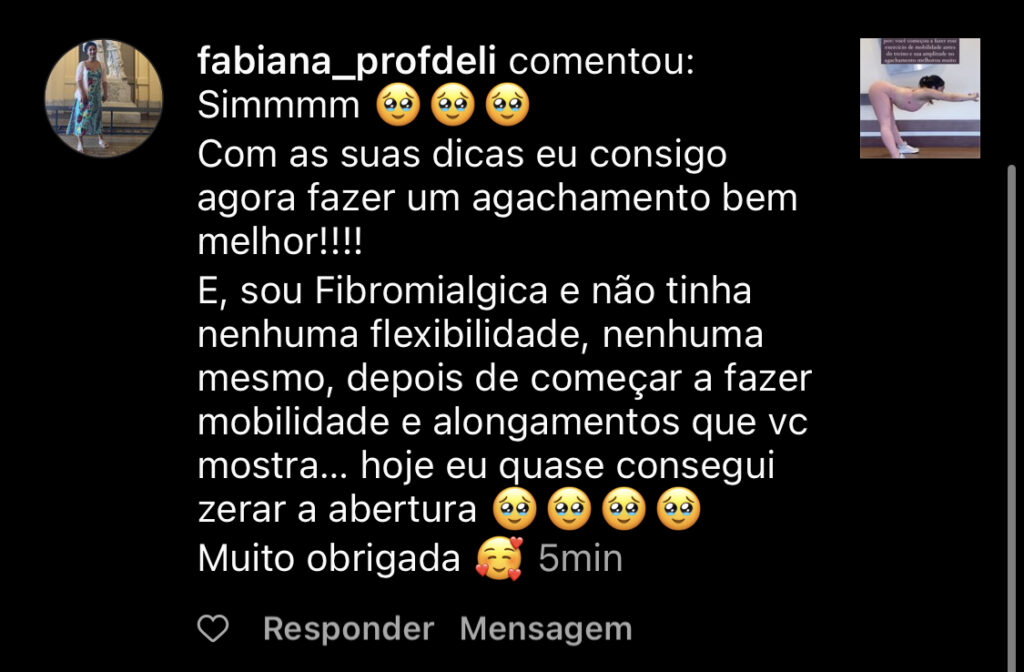The width and height of the screenshot is (1024, 672).
Task: Like fabiana_profdeli's comment with the heart
Action: (x=212, y=629)
